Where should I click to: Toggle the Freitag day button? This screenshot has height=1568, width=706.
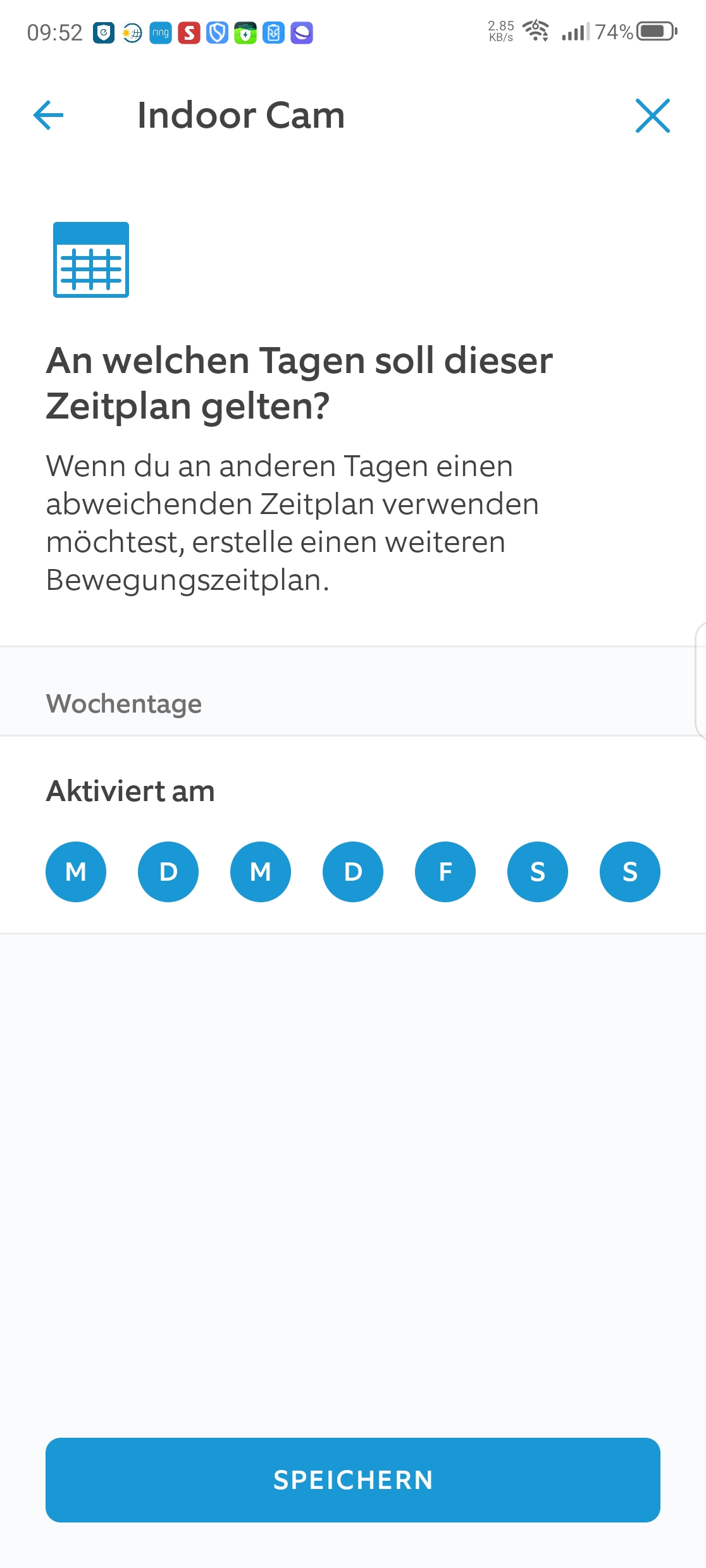pyautogui.click(x=445, y=871)
